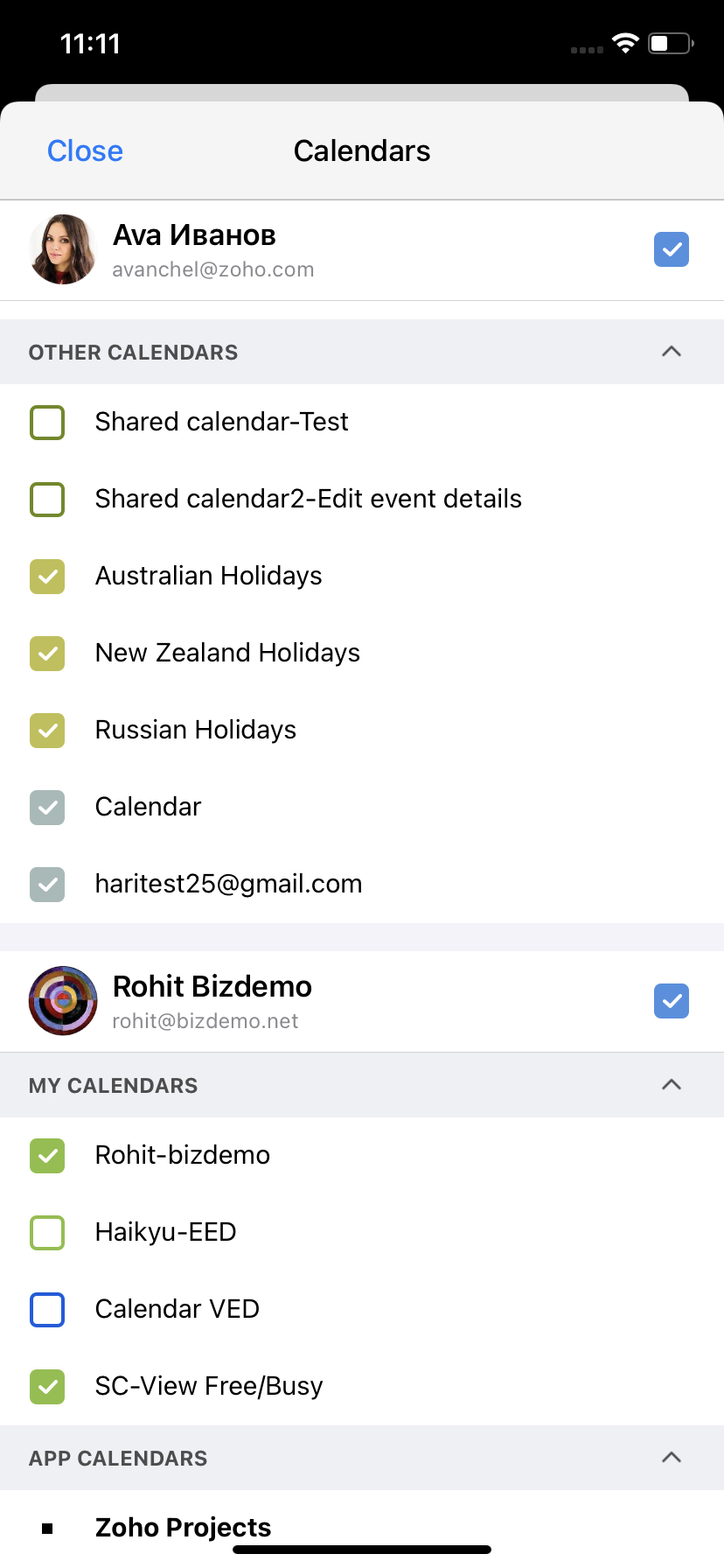Tap the cellular signal dots indicator

click(585, 50)
